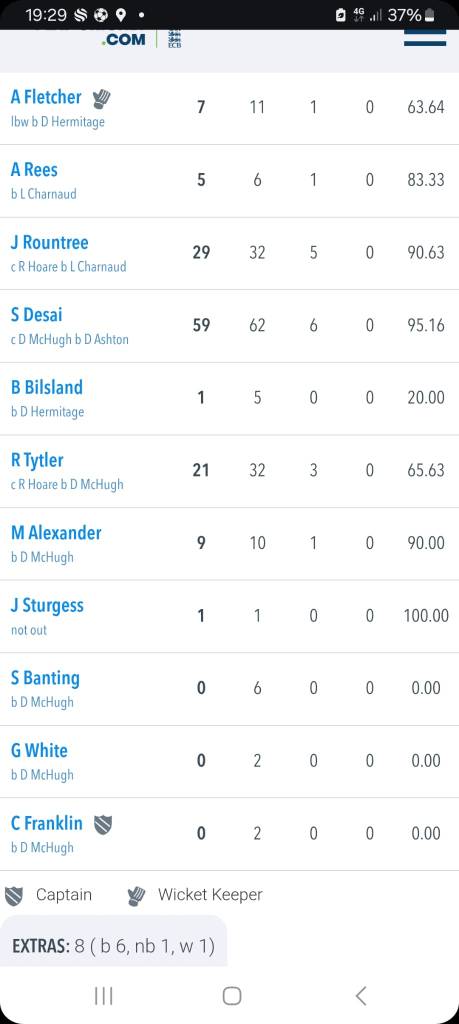View S Banting's profile
459x1024 pixels.
pos(45,678)
